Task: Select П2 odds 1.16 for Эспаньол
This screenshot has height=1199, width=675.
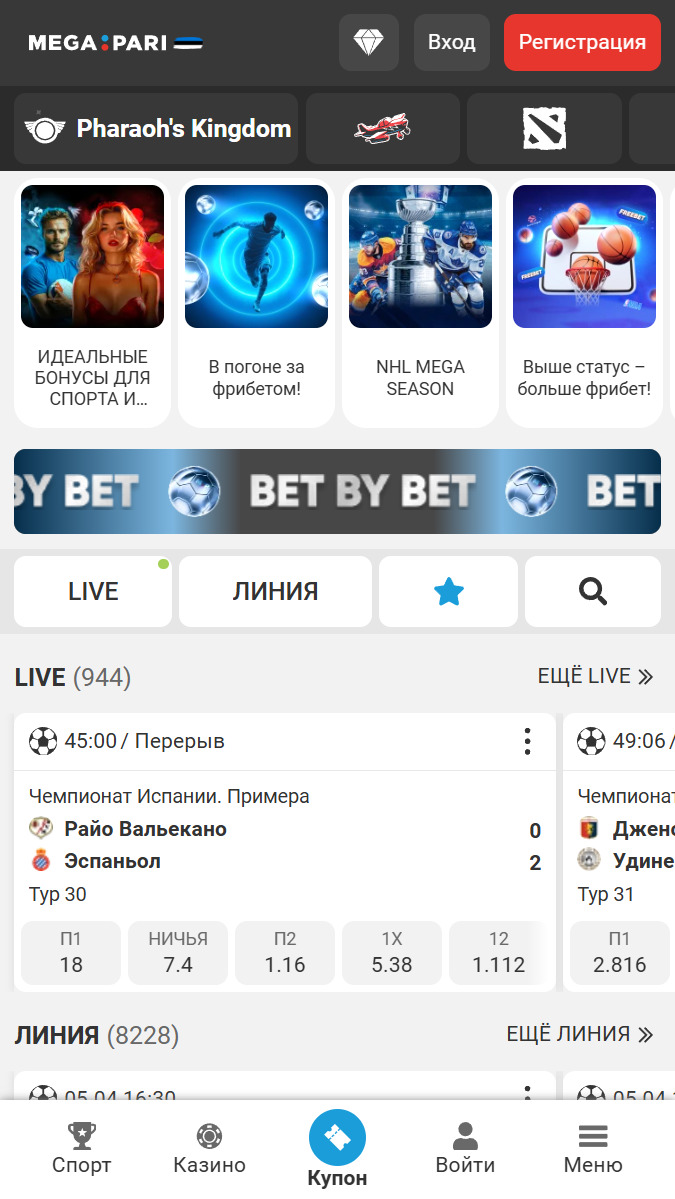Action: [285, 952]
